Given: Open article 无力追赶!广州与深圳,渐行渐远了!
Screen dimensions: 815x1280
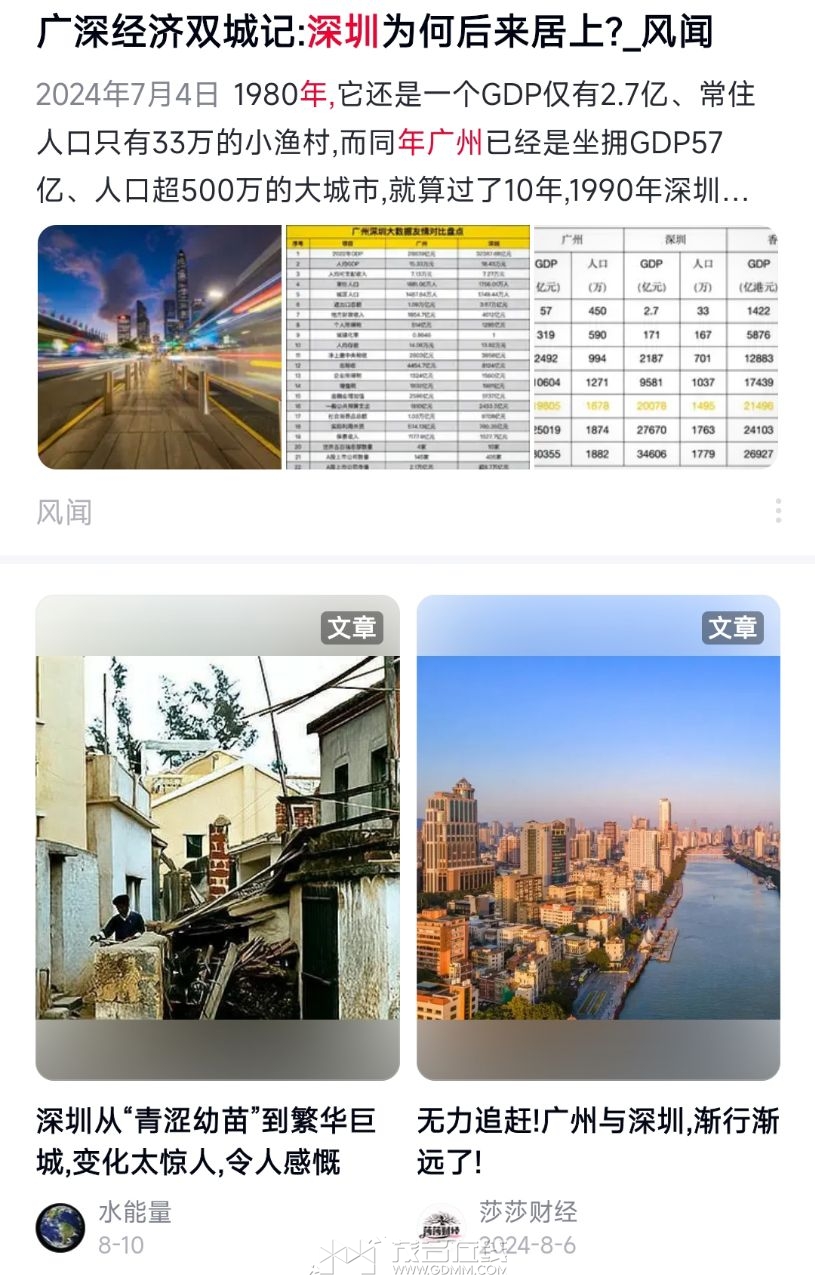Looking at the screenshot, I should click(597, 1141).
